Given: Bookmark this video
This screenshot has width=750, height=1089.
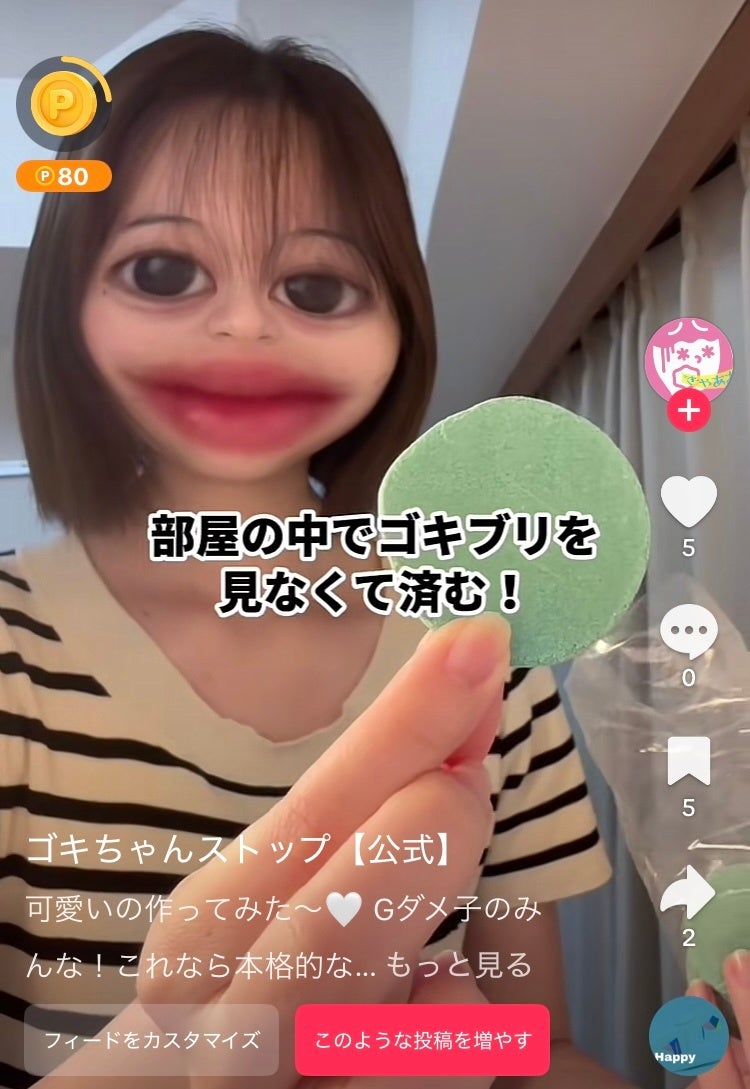Looking at the screenshot, I should point(689,762).
